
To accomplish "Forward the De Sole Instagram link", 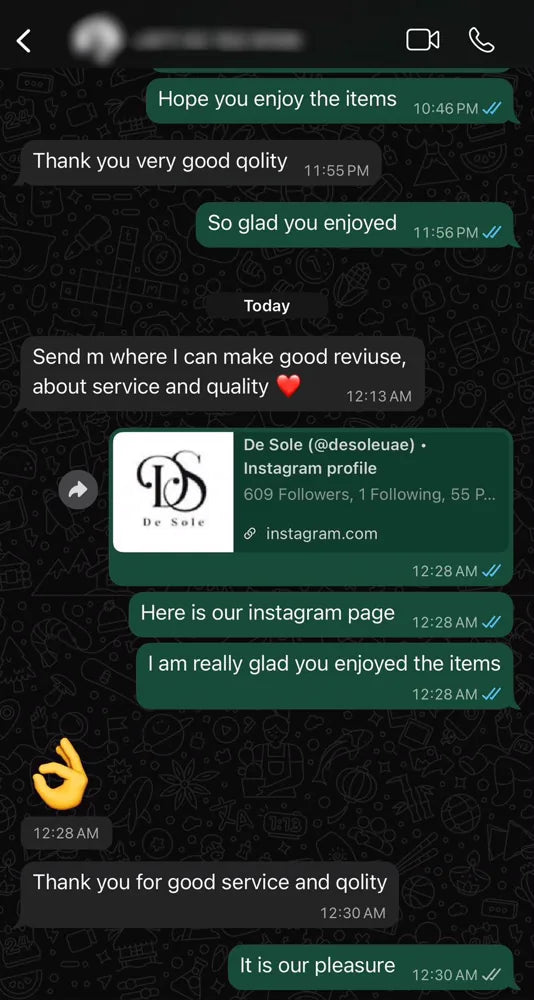I will pos(78,490).
